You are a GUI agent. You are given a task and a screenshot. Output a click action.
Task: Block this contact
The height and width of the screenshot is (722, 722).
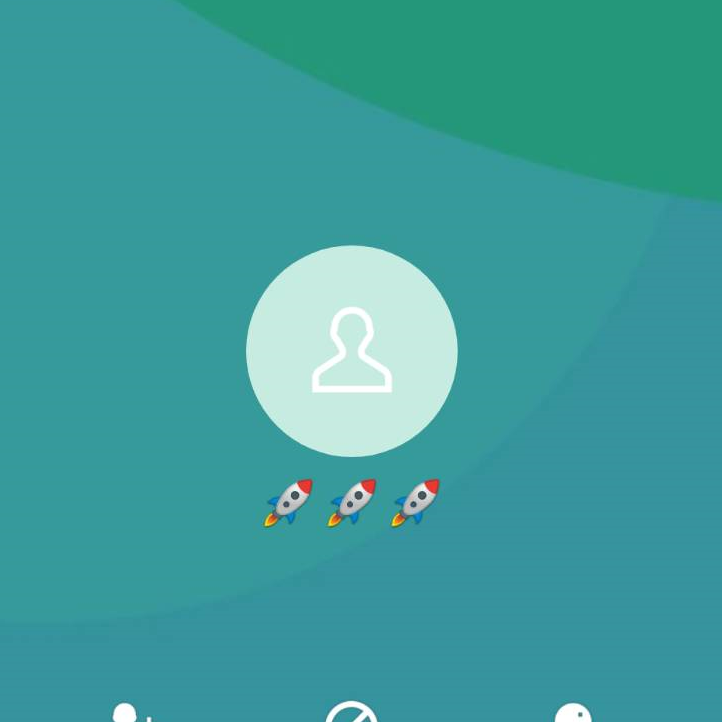(x=352, y=714)
